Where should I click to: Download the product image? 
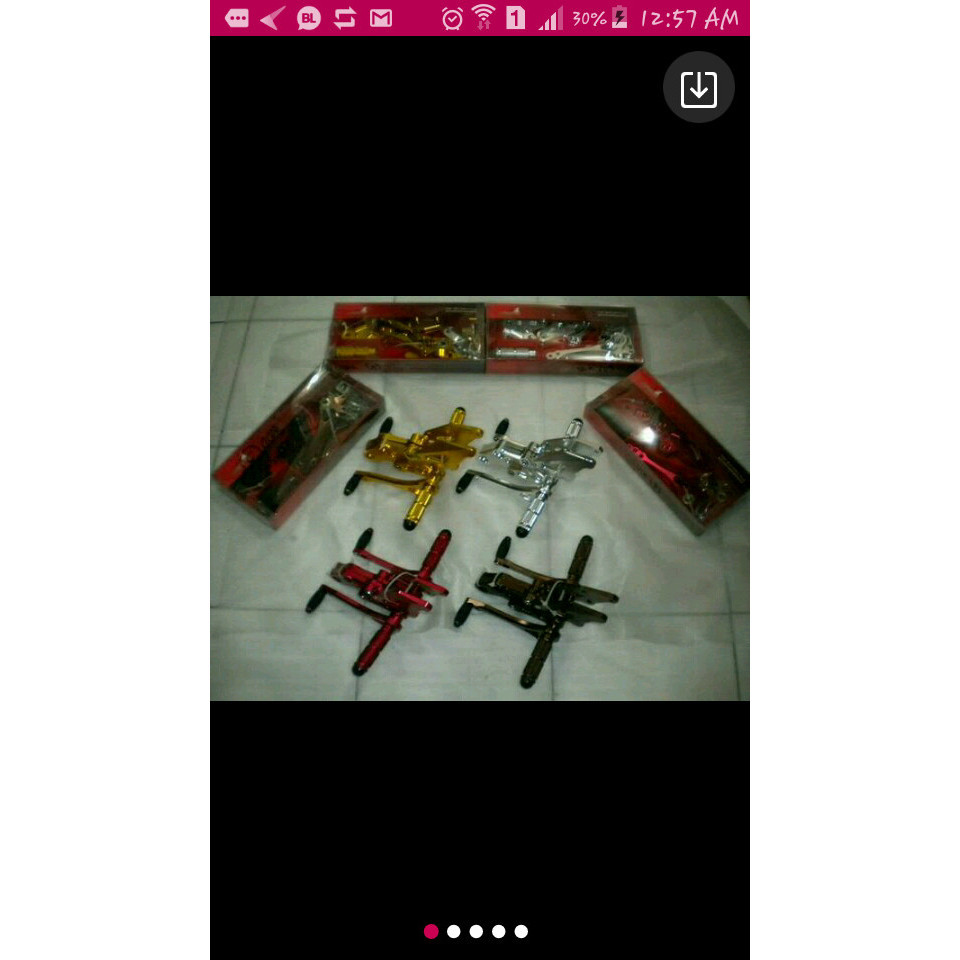pos(698,88)
